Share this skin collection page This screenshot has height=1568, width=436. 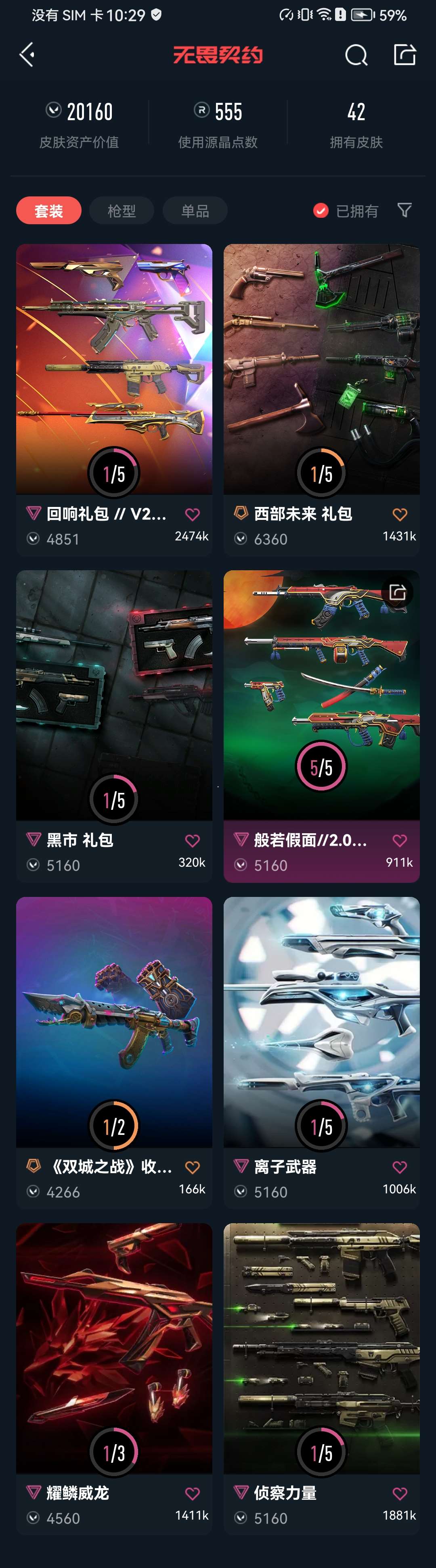[x=405, y=55]
